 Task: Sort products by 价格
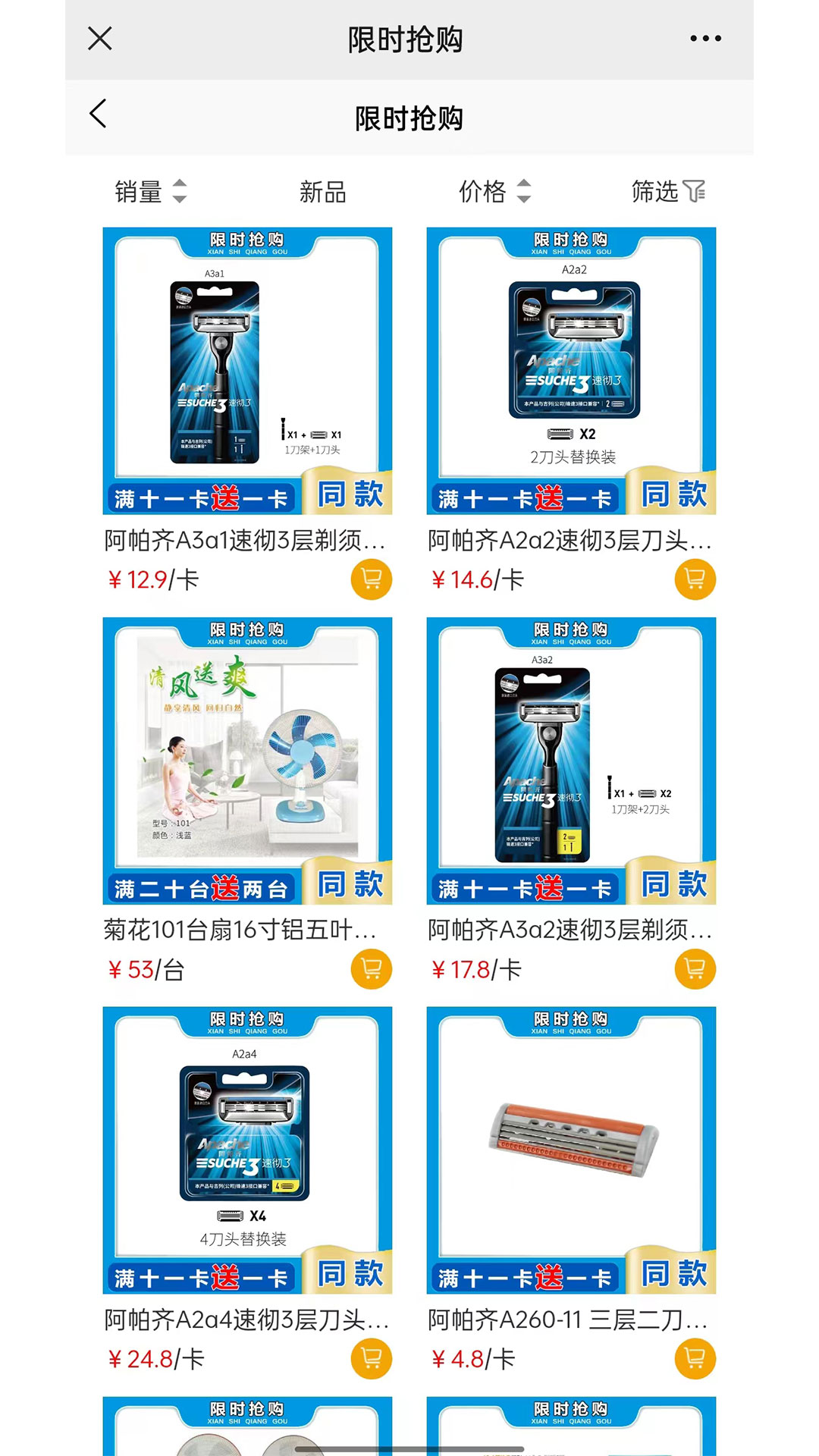[x=494, y=191]
